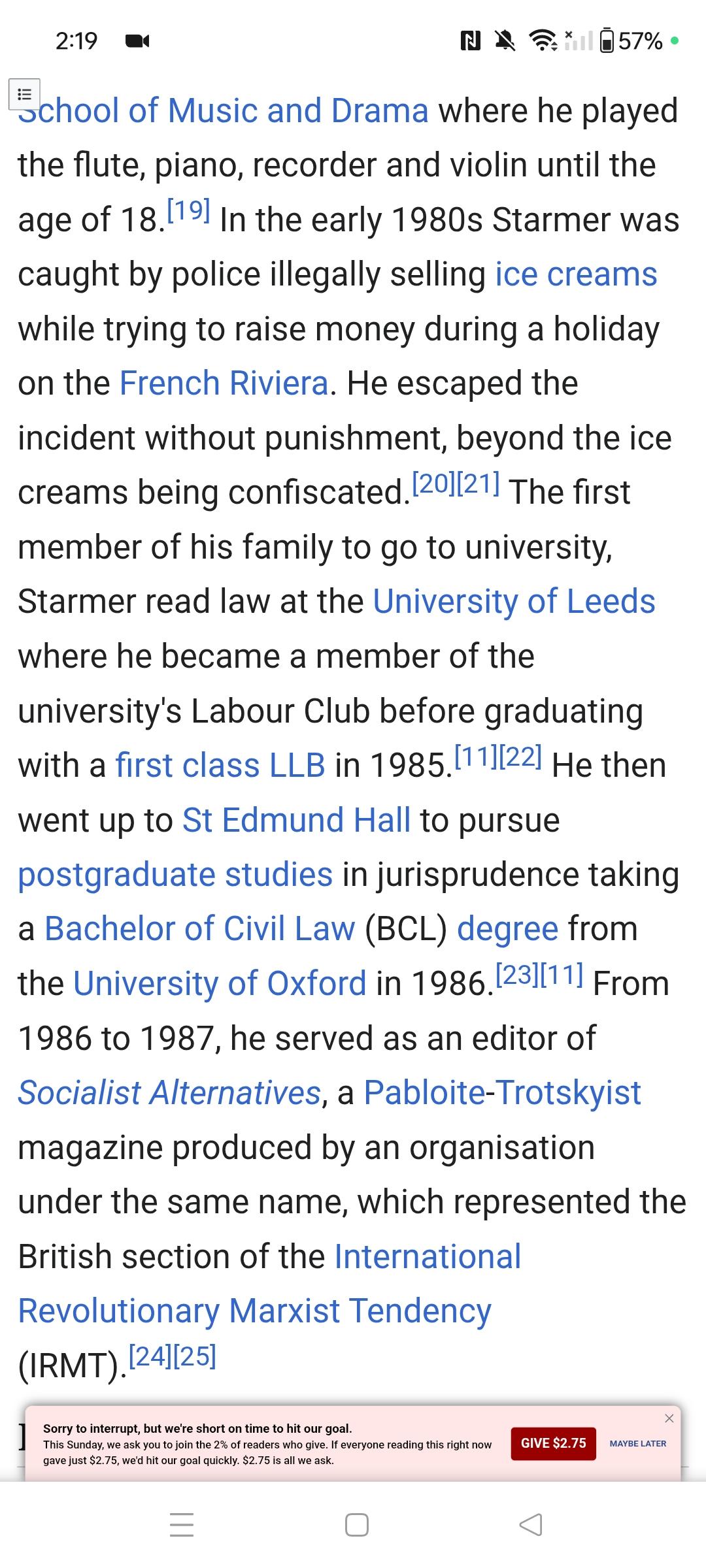Open the ice creams link
Viewport: 706px width, 1568px height.
click(576, 274)
